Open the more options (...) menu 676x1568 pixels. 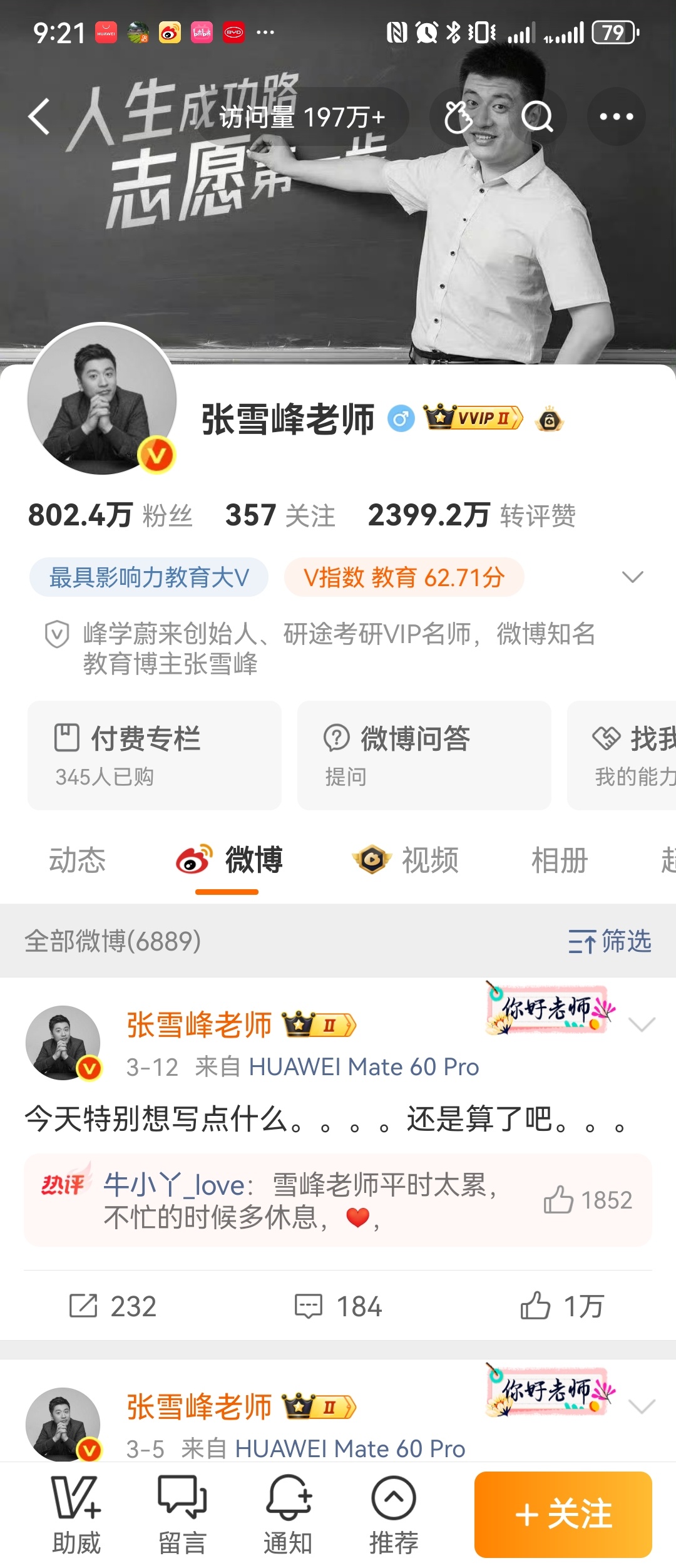[x=615, y=116]
